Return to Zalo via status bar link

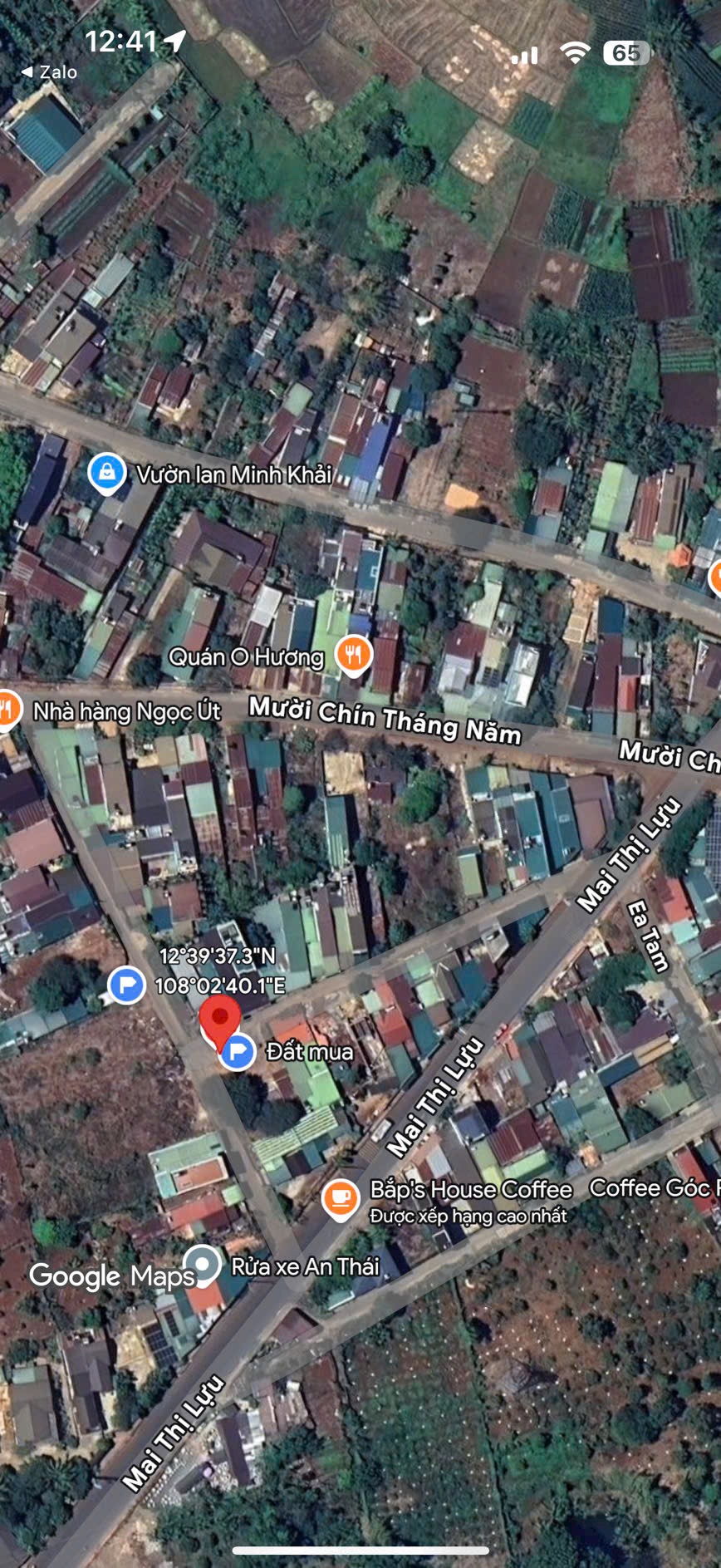pos(49,72)
